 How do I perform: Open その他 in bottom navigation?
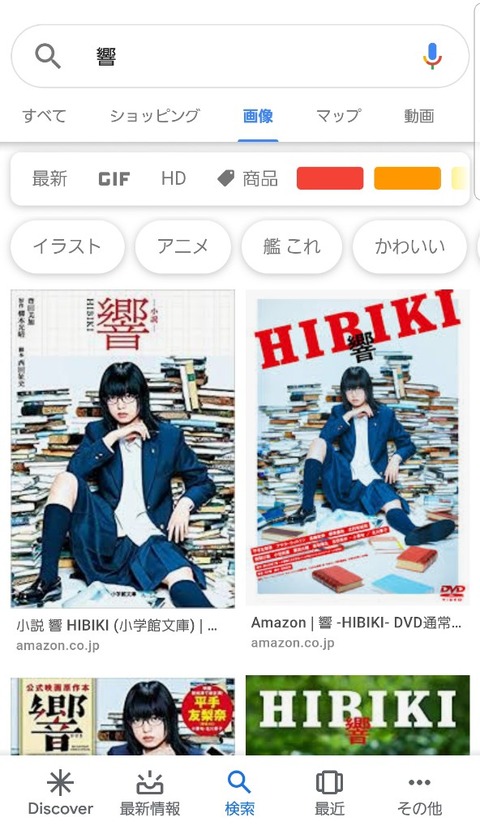420,793
